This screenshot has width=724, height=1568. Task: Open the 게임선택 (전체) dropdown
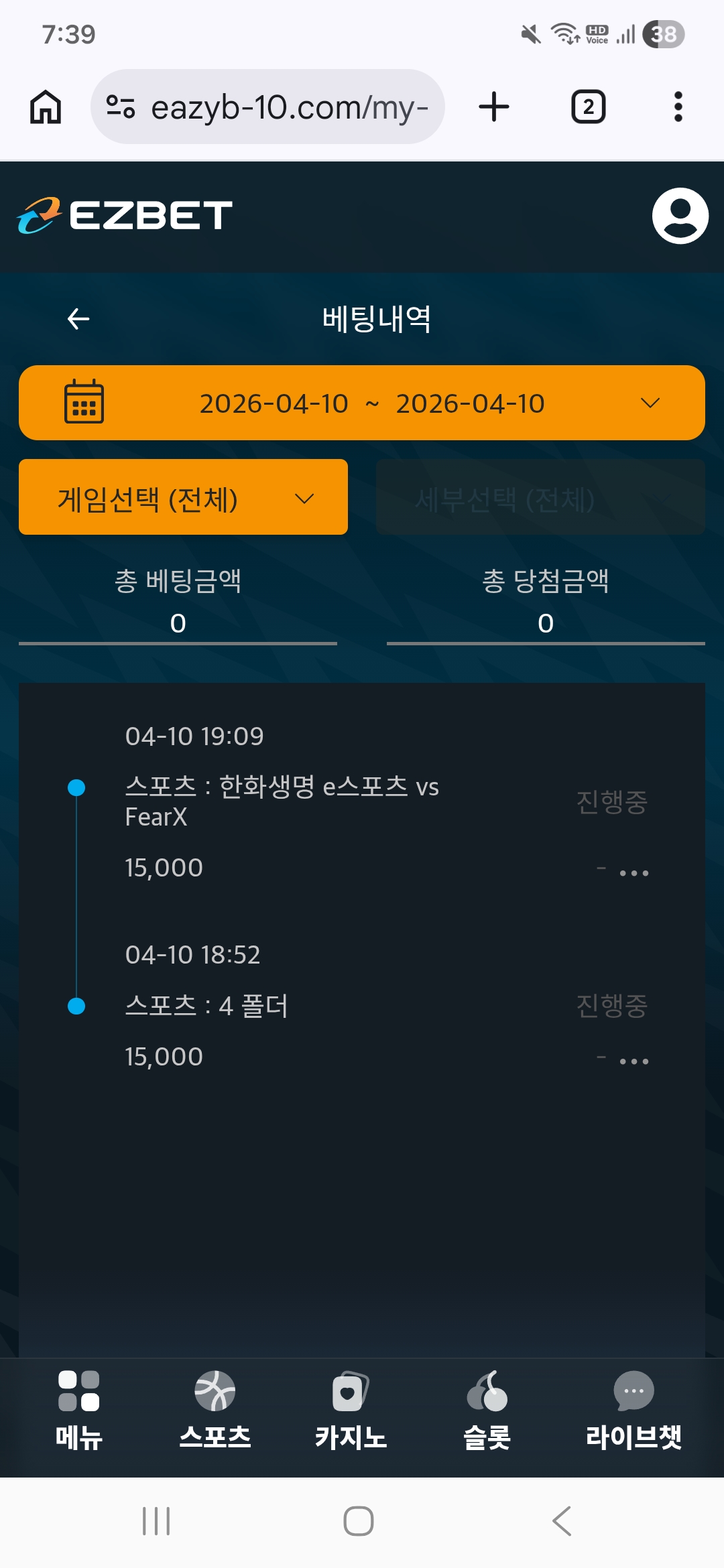[182, 498]
